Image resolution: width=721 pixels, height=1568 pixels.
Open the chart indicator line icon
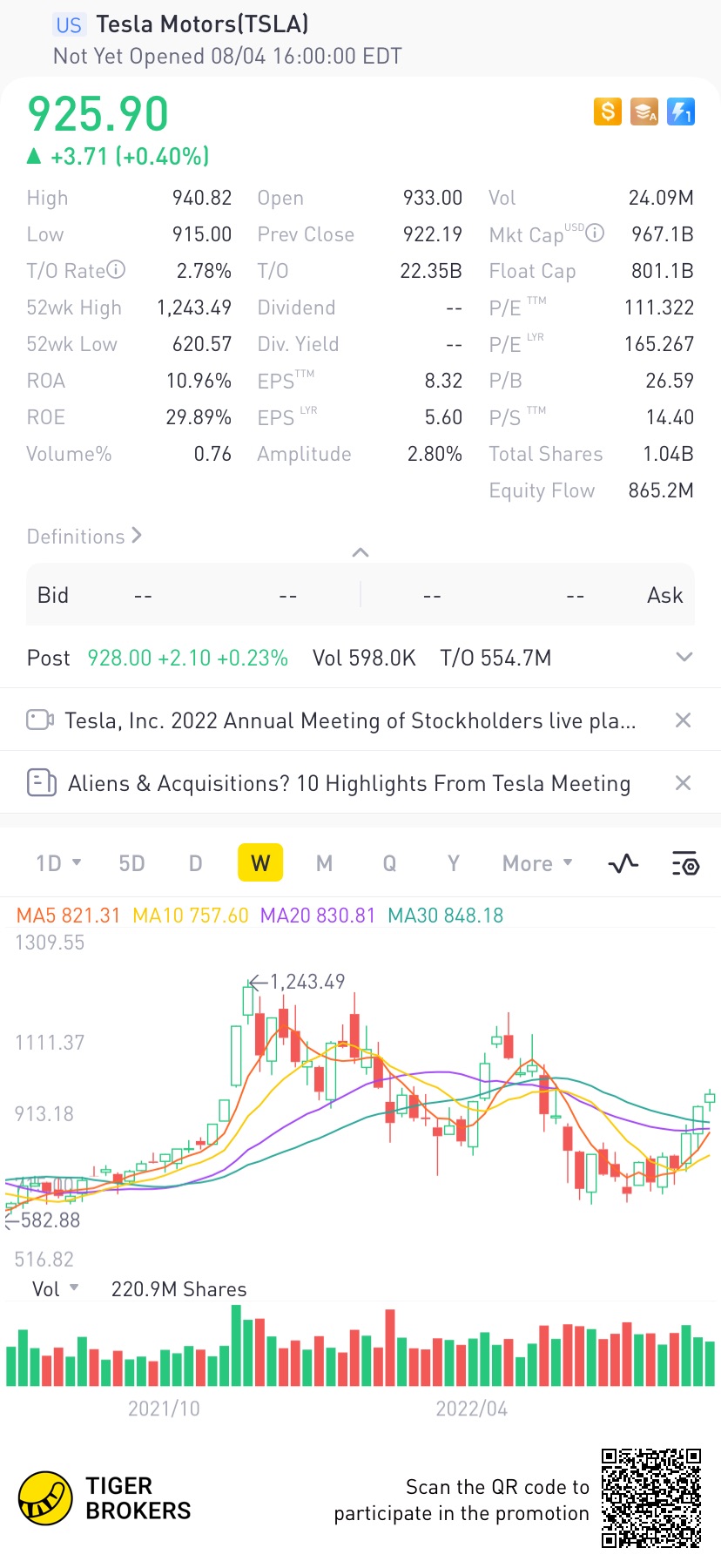coord(623,863)
